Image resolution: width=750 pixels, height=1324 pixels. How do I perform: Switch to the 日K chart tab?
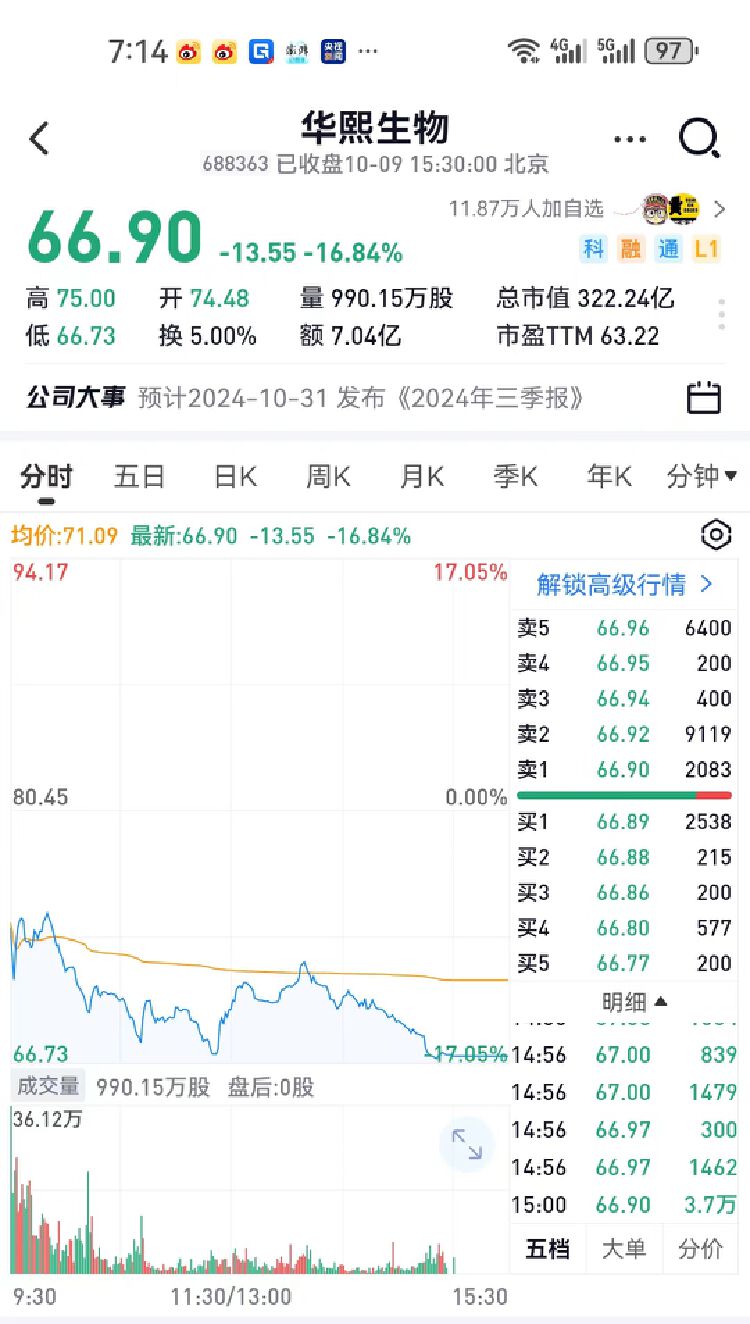coord(235,477)
